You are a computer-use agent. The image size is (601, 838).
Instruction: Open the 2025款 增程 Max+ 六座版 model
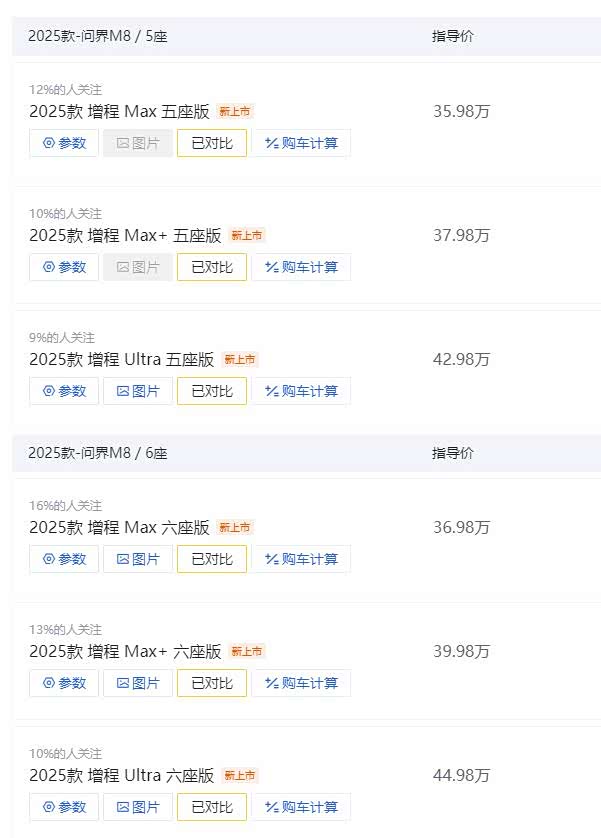point(125,651)
